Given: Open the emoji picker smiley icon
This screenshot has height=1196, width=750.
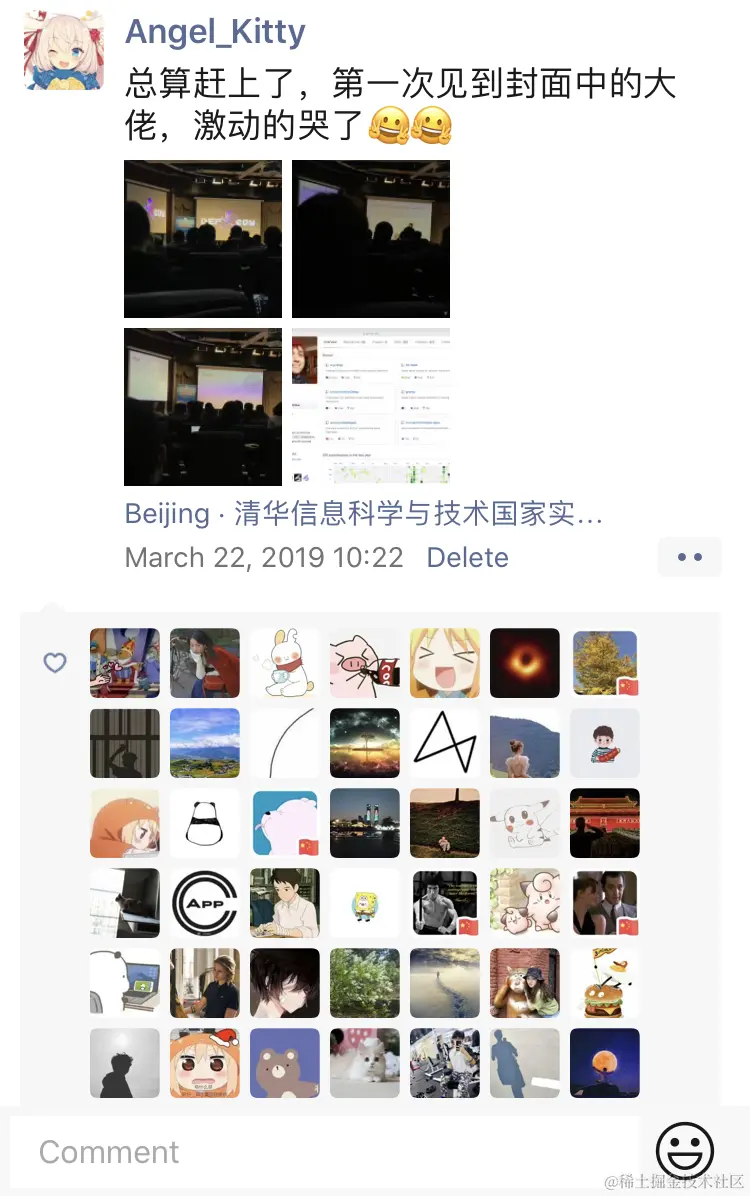Looking at the screenshot, I should pyautogui.click(x=684, y=1152).
